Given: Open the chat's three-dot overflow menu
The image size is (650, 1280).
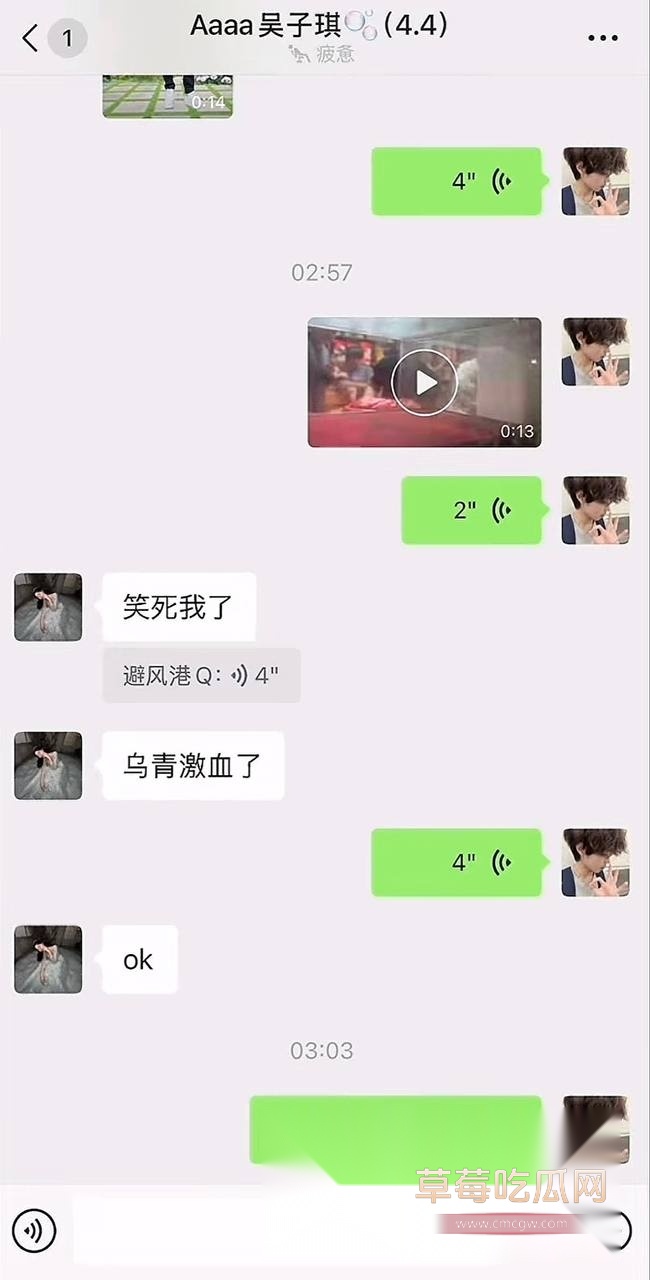Looking at the screenshot, I should pos(602,38).
